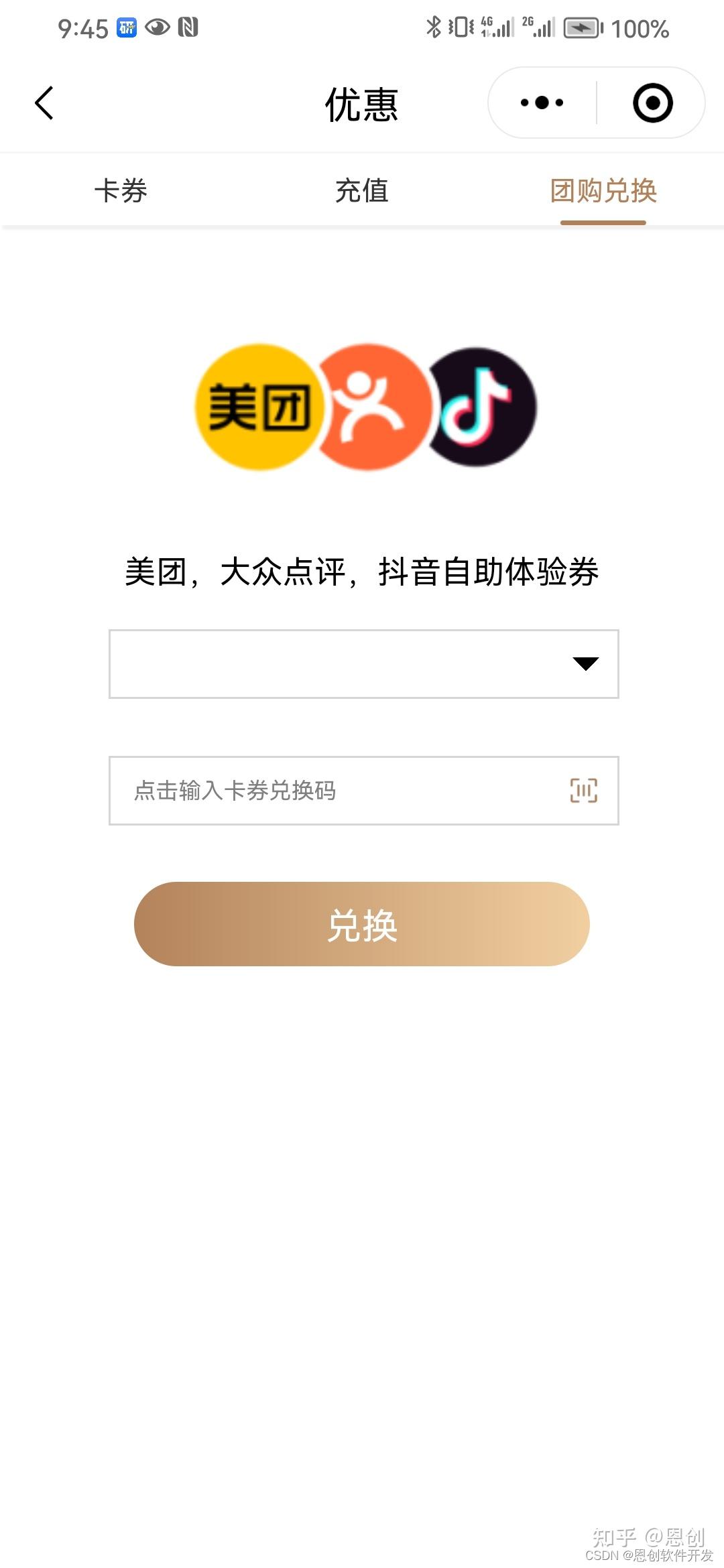Scan a voucher code with the scan icon

click(584, 791)
